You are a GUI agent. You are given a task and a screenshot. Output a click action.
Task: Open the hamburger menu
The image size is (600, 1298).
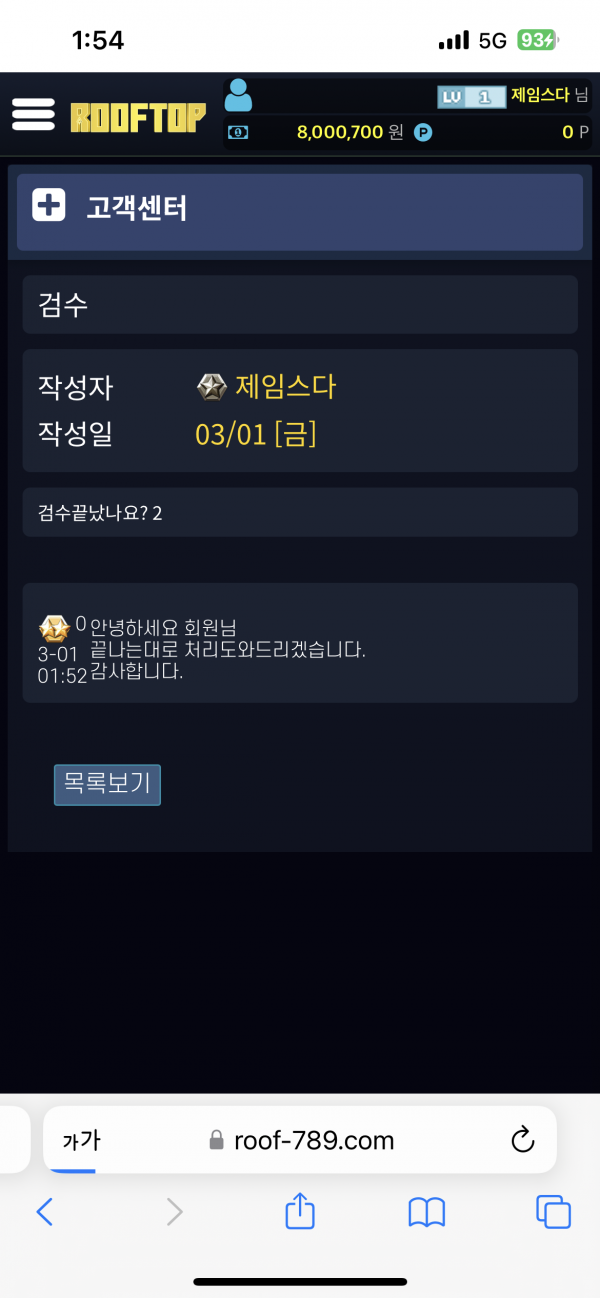(x=33, y=114)
